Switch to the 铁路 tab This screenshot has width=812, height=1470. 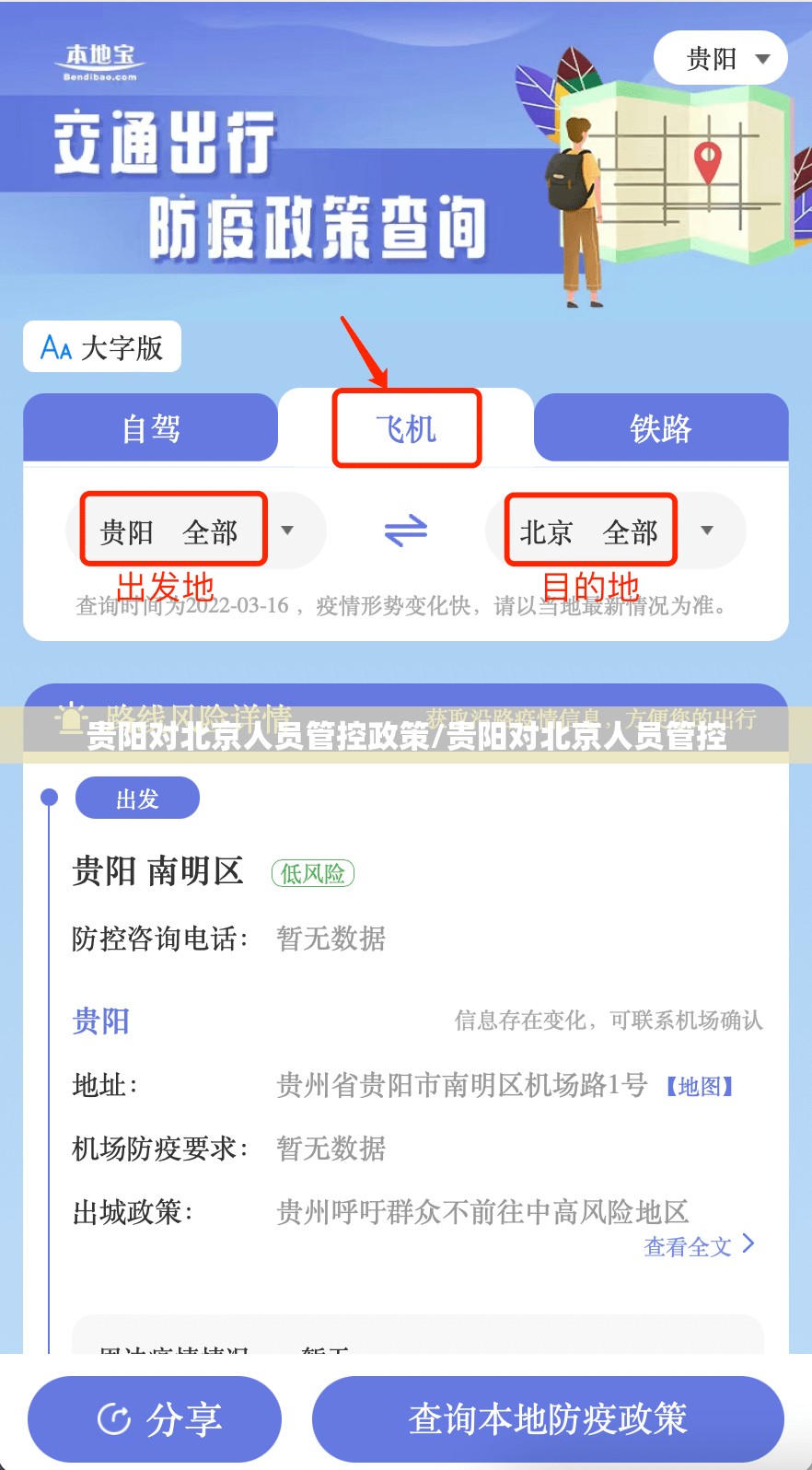[661, 428]
